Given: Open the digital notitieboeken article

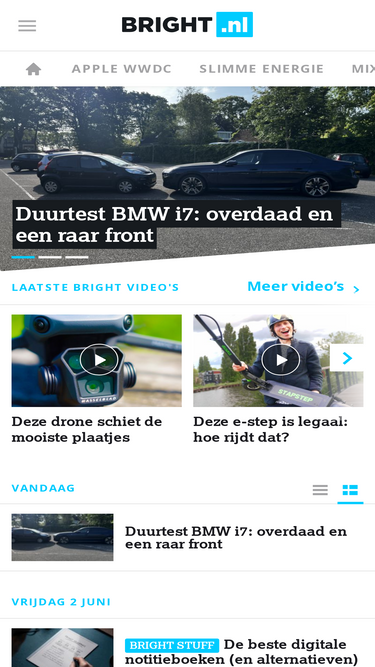Looking at the screenshot, I should pos(241,652).
